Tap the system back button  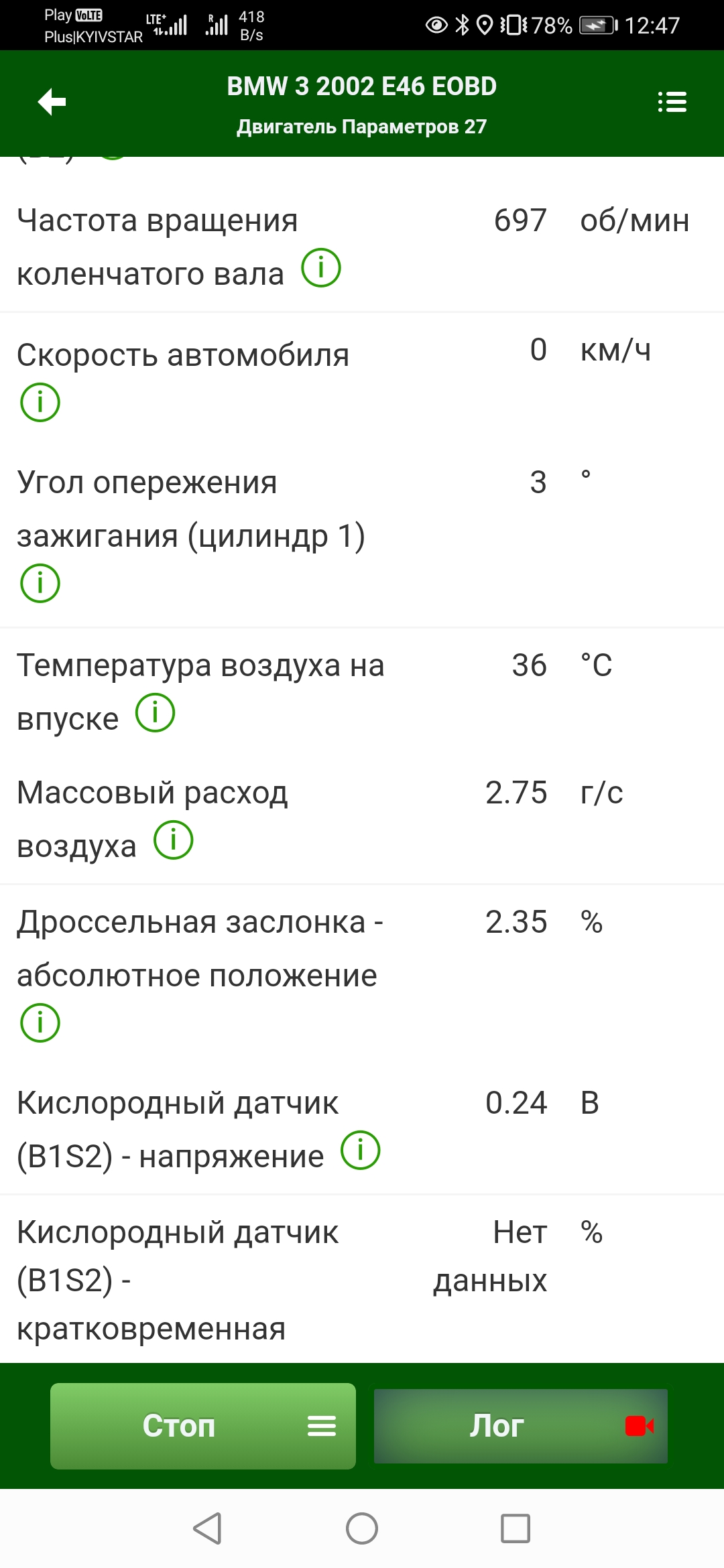(207, 1528)
